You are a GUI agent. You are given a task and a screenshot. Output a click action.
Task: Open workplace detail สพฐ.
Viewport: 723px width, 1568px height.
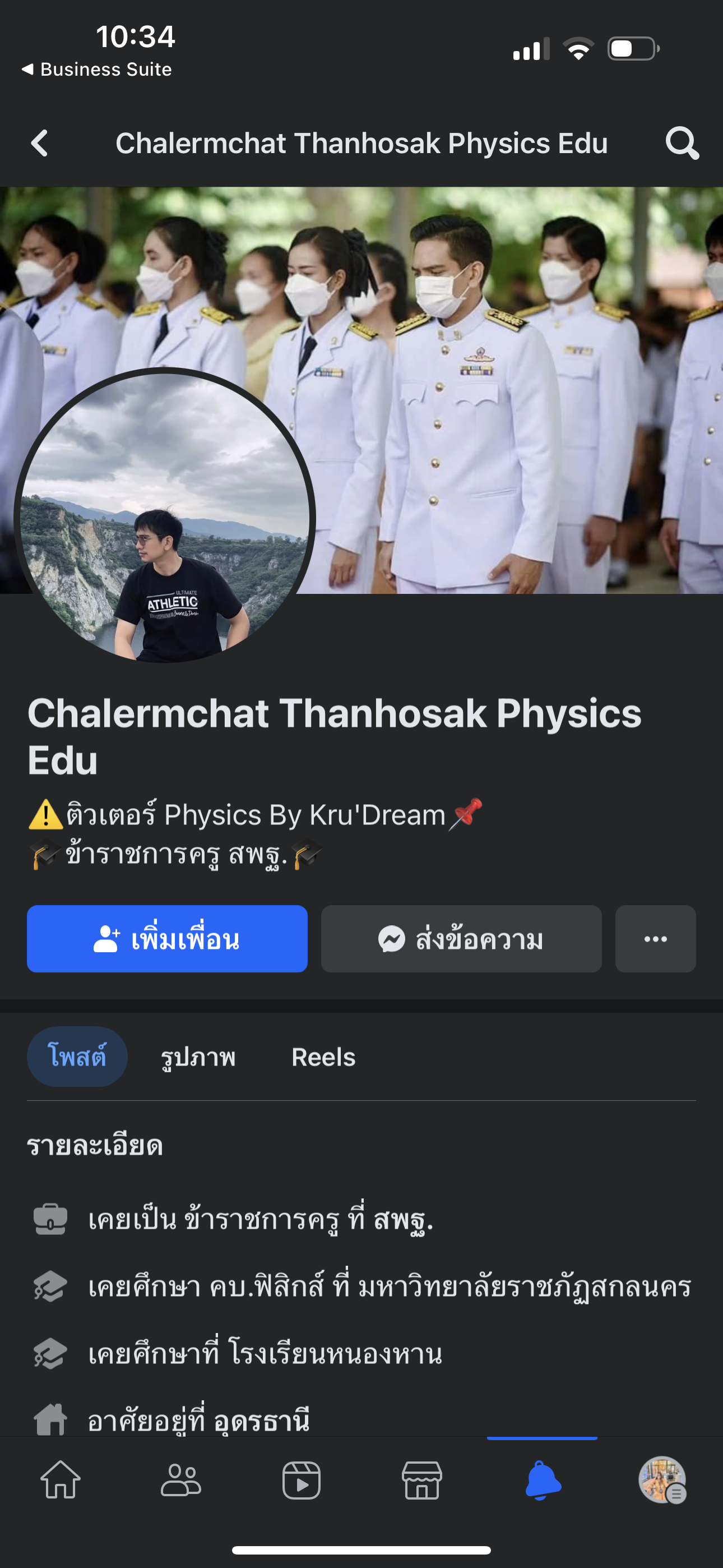click(403, 1220)
